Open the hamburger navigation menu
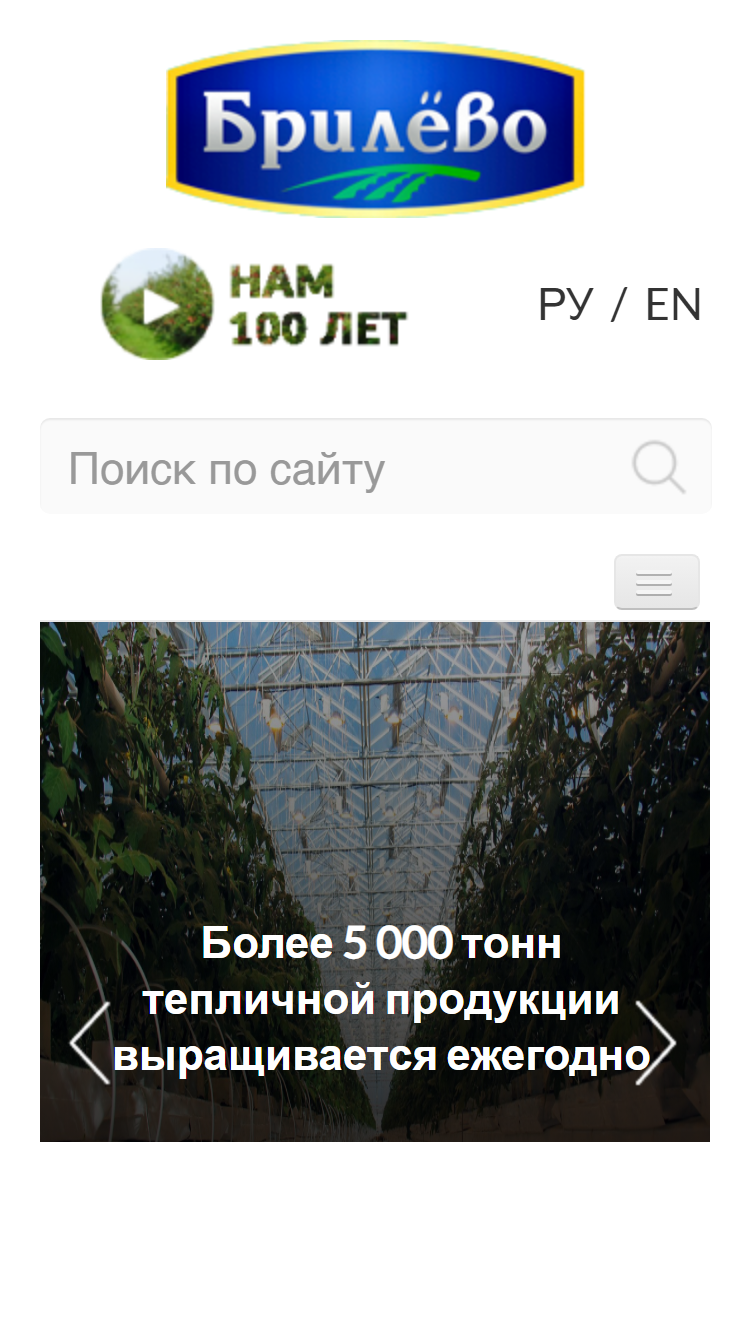This screenshot has height=1334, width=750. click(x=657, y=582)
